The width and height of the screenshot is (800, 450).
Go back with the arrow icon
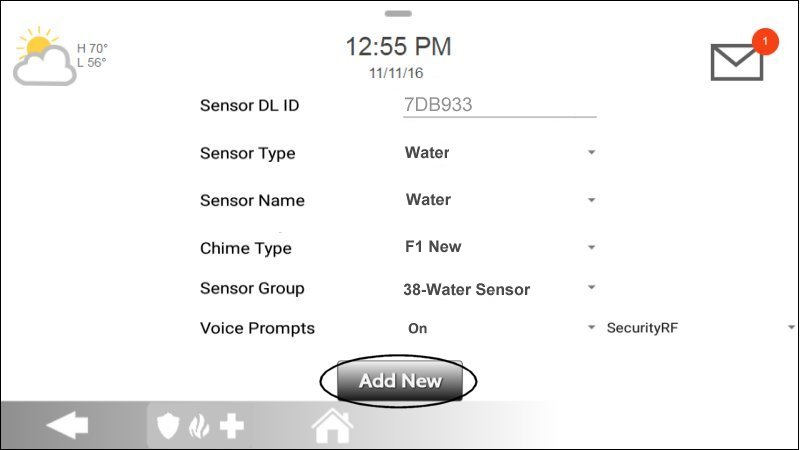pyautogui.click(x=67, y=426)
